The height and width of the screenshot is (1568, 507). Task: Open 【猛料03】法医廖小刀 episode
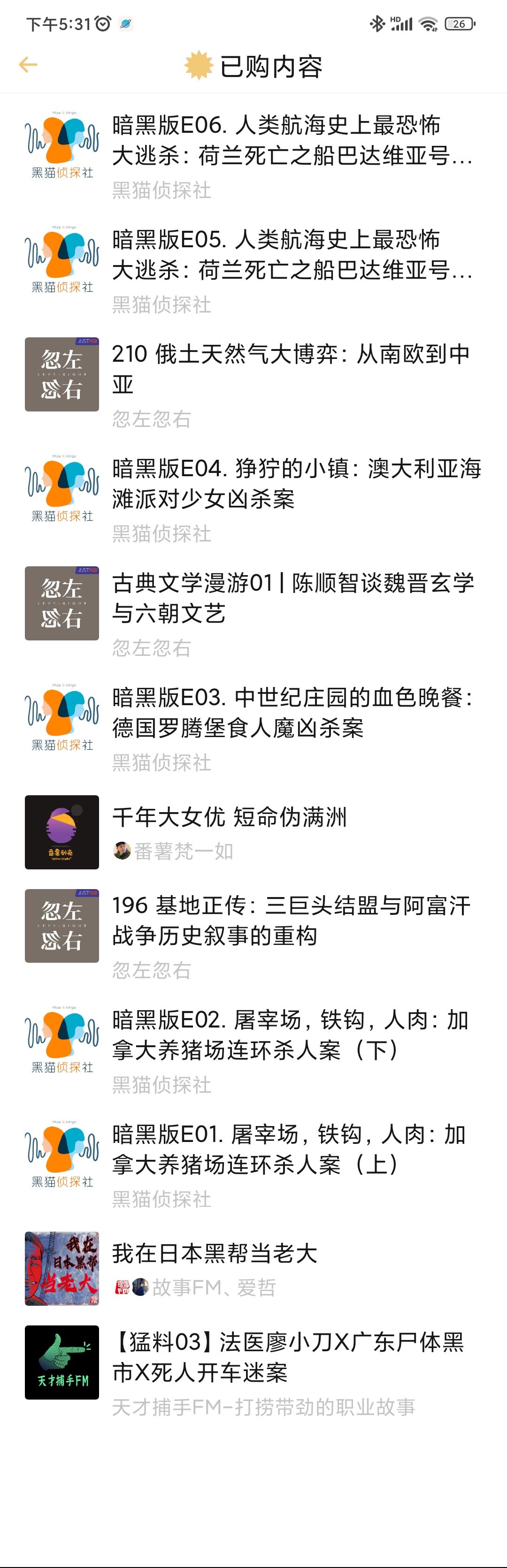coord(288,1357)
